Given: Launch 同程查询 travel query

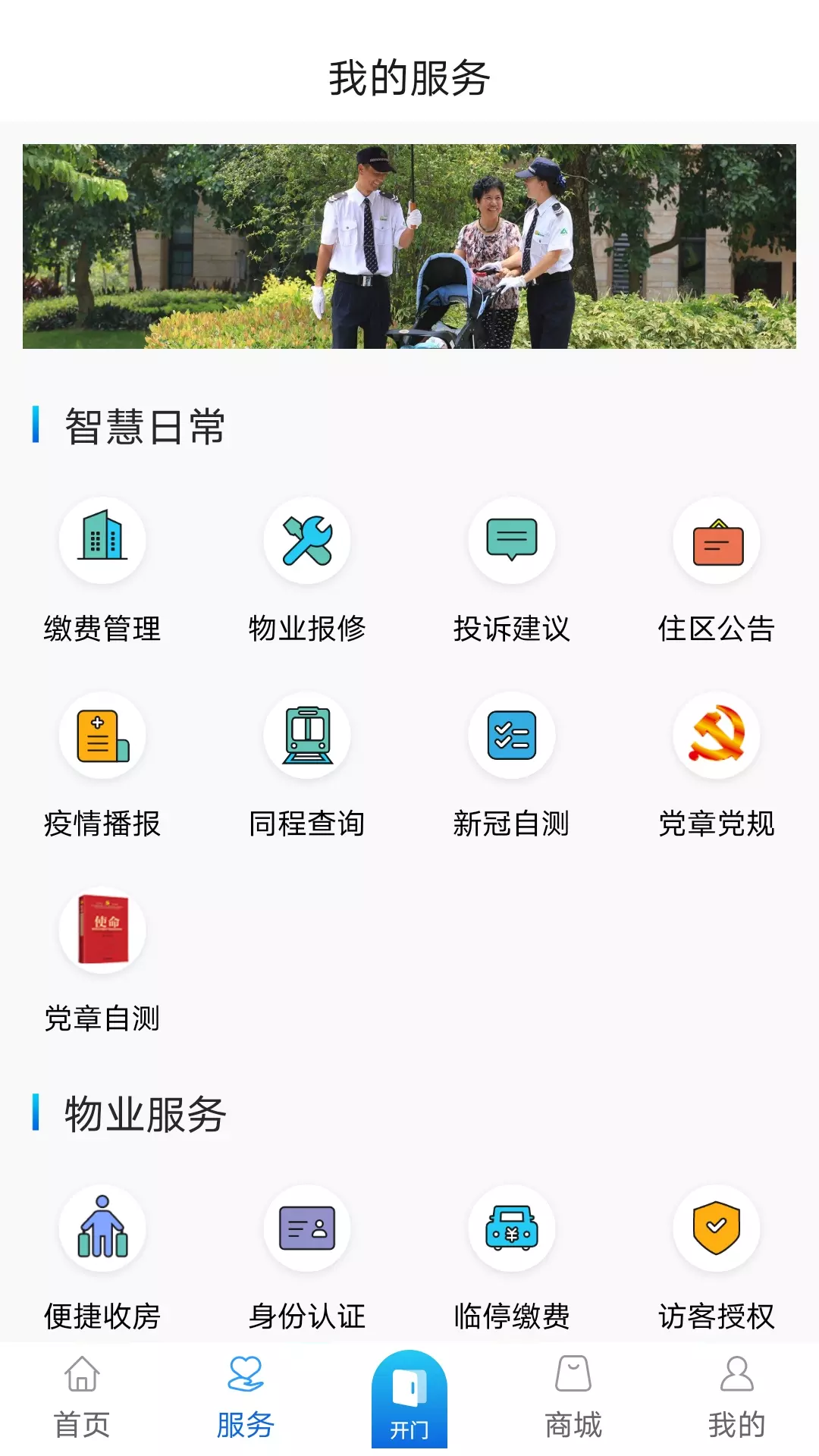Looking at the screenshot, I should pos(307,765).
